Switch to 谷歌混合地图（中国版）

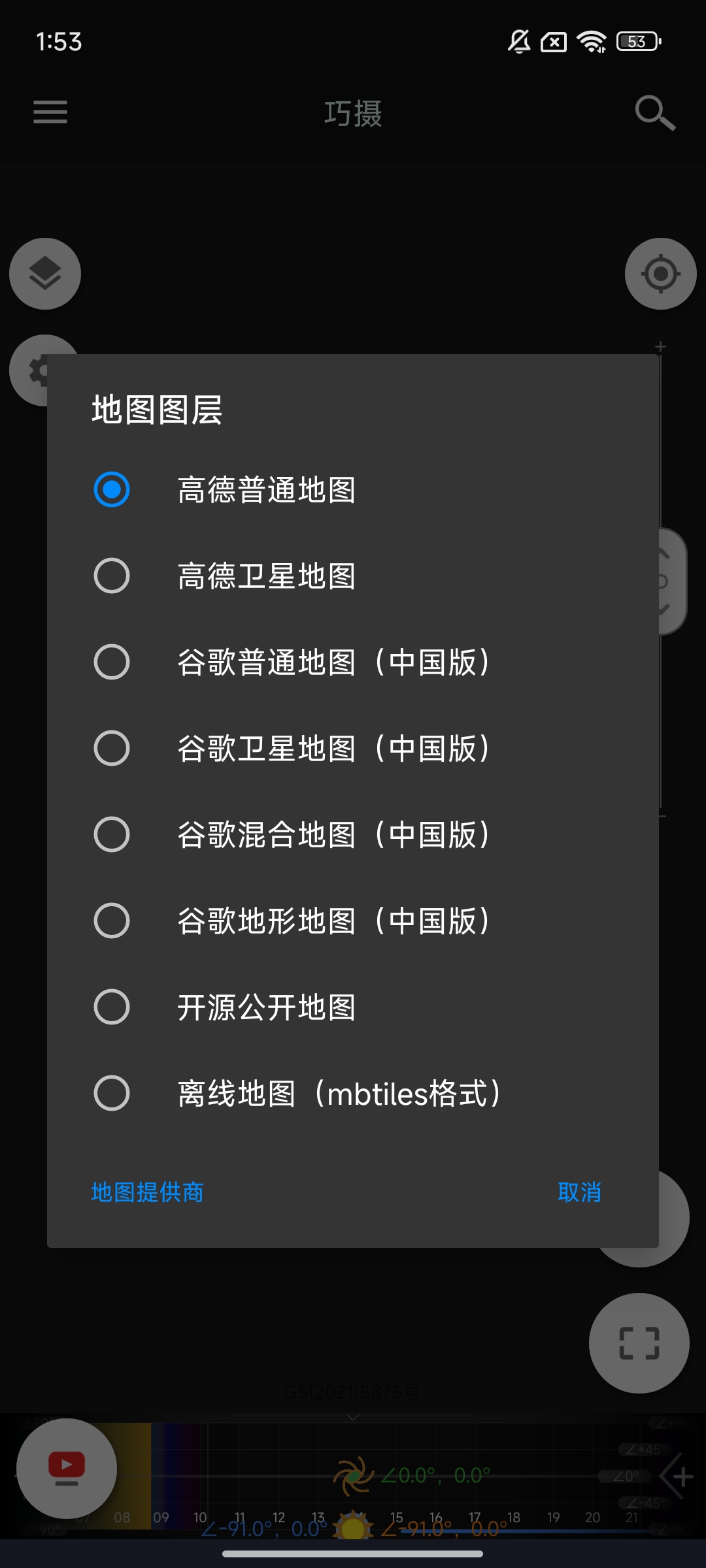point(333,835)
